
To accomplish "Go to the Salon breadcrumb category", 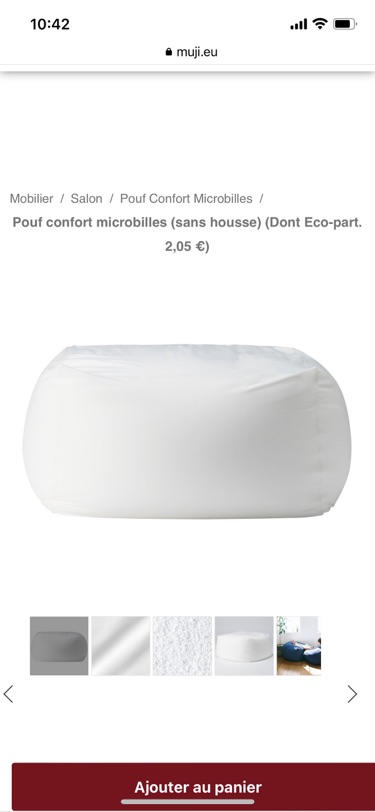I will [x=86, y=198].
